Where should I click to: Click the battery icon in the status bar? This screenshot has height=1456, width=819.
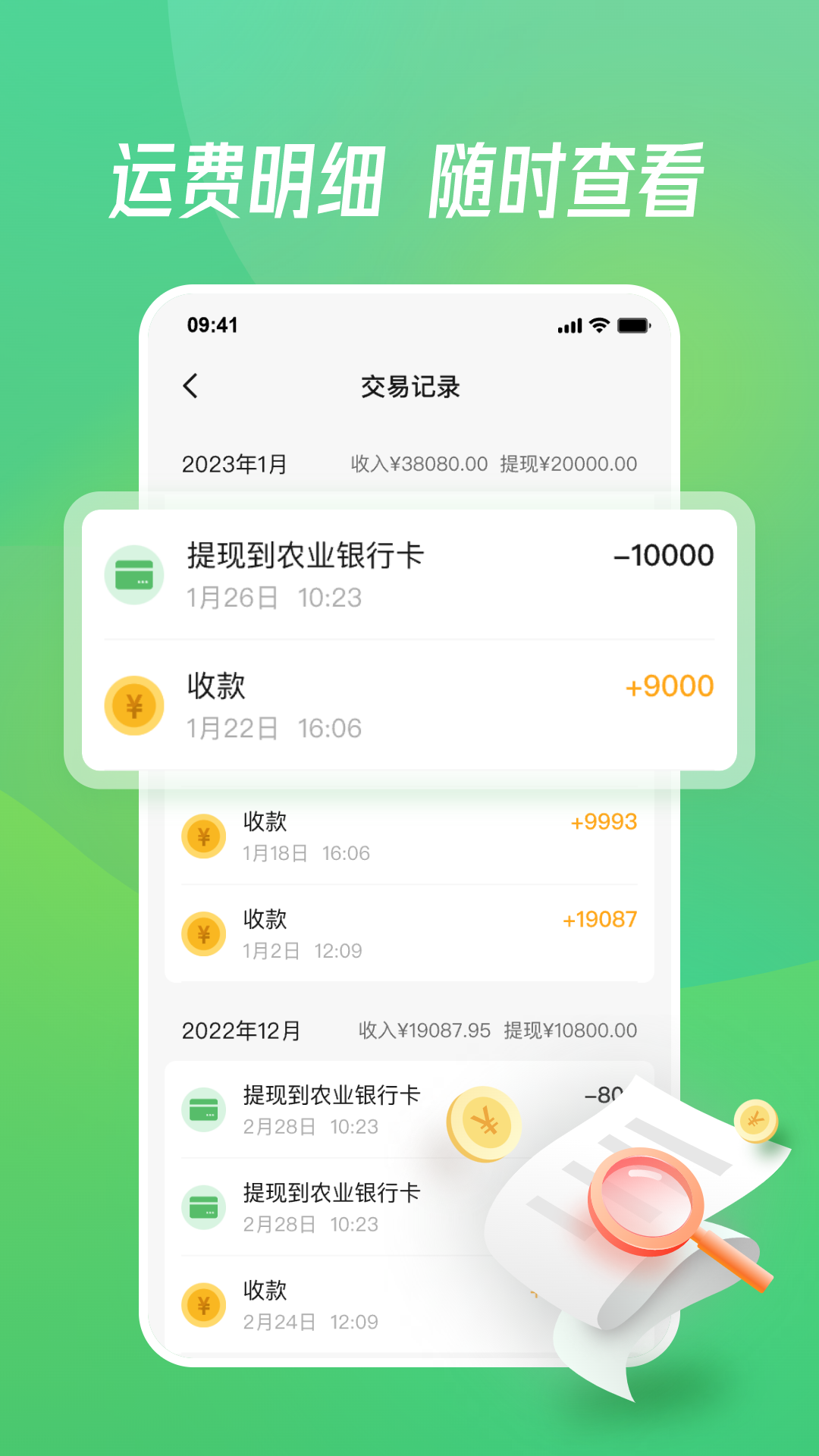634,325
